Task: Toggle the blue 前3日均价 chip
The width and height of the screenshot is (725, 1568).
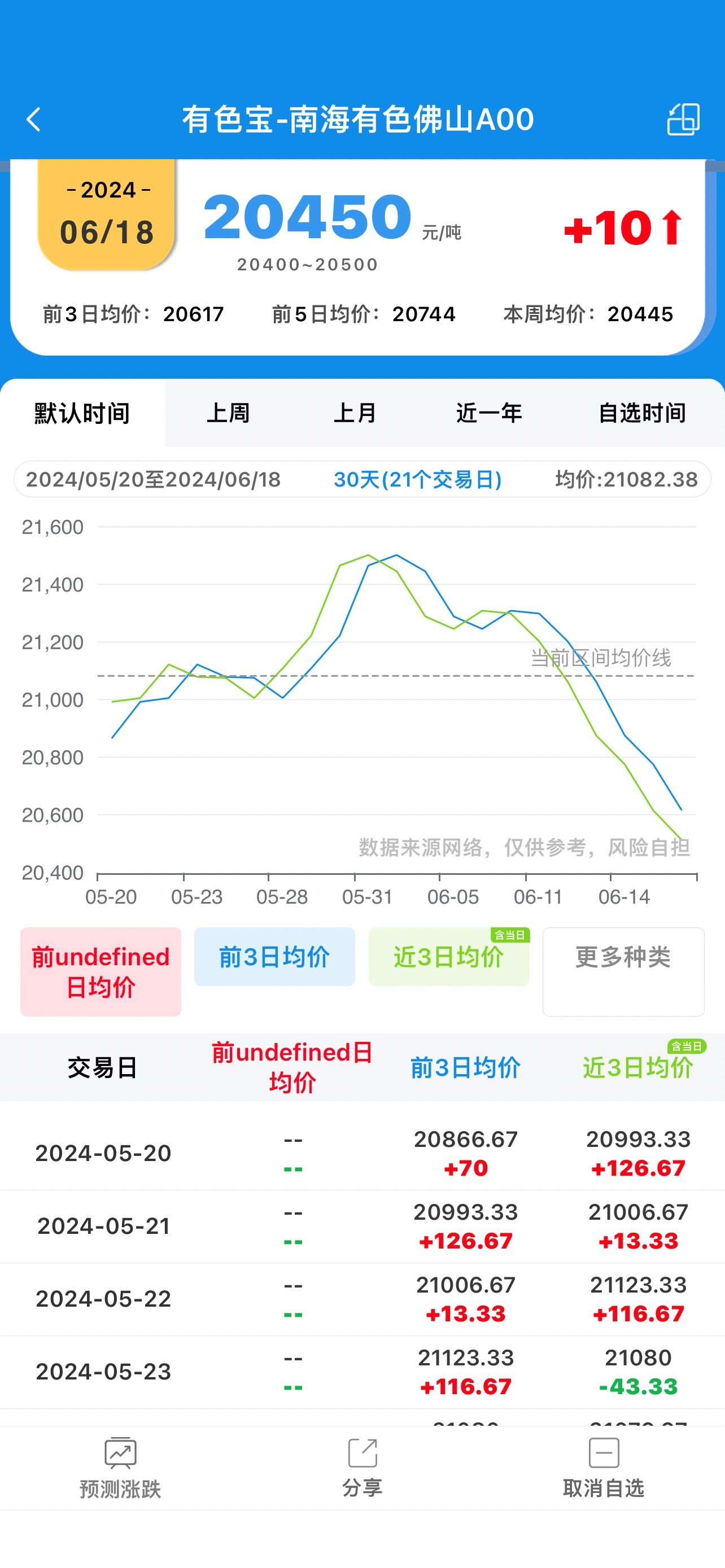Action: 274,956
